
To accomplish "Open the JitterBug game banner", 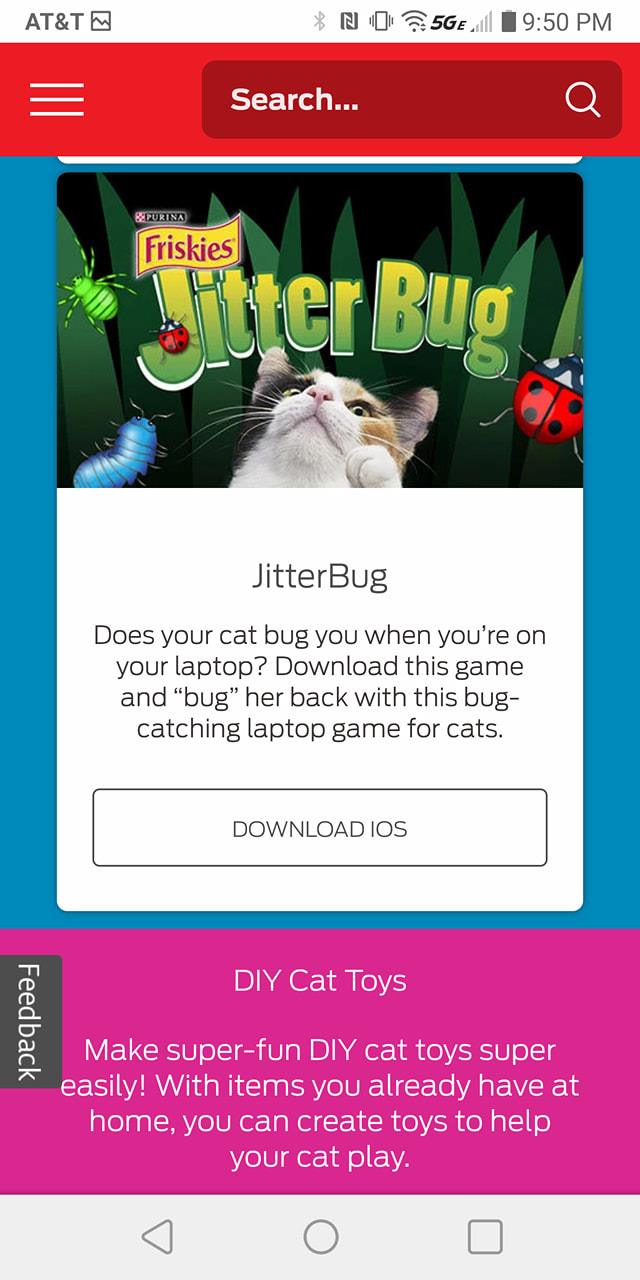I will click(320, 330).
